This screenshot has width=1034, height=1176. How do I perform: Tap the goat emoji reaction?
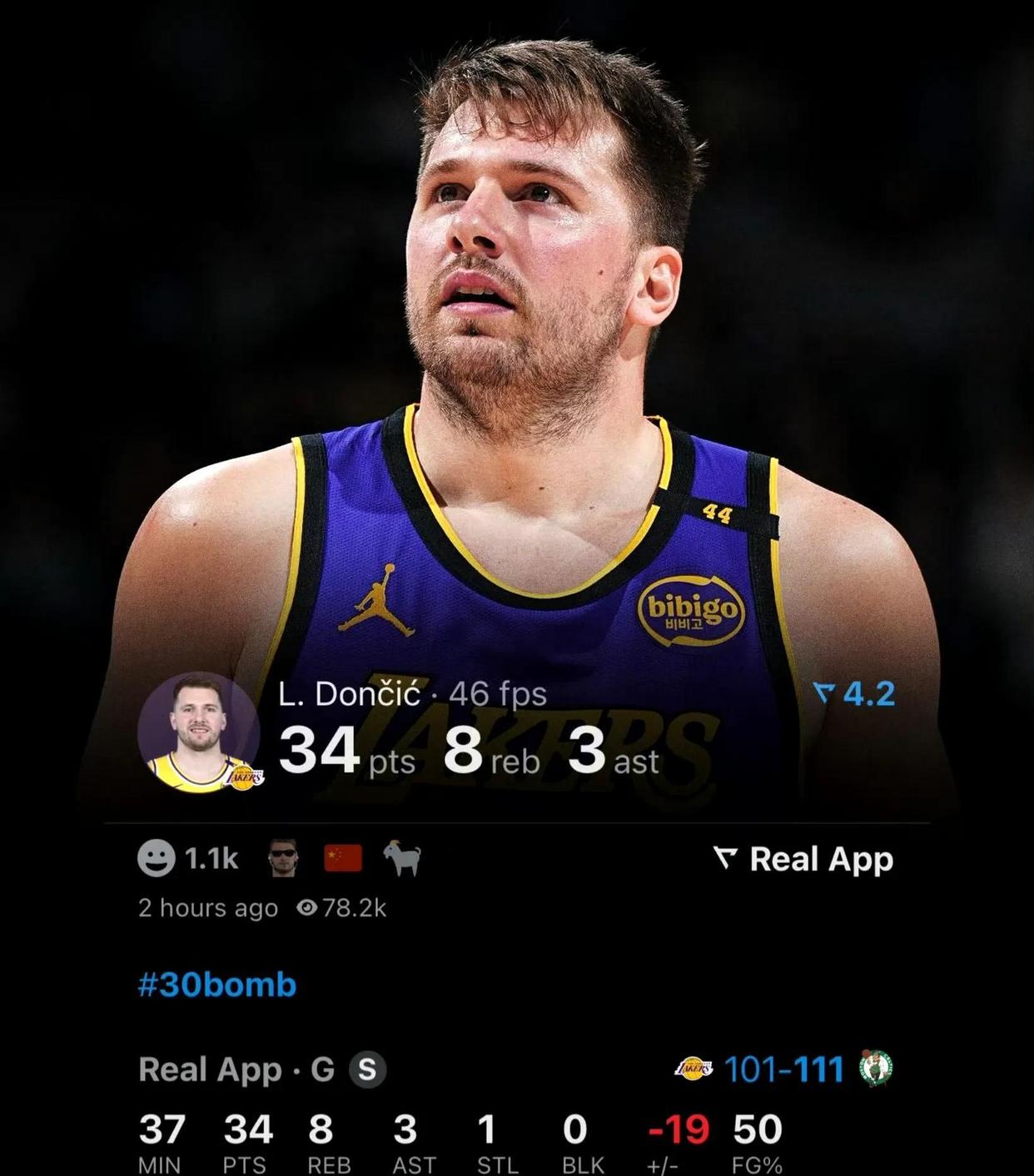[402, 858]
